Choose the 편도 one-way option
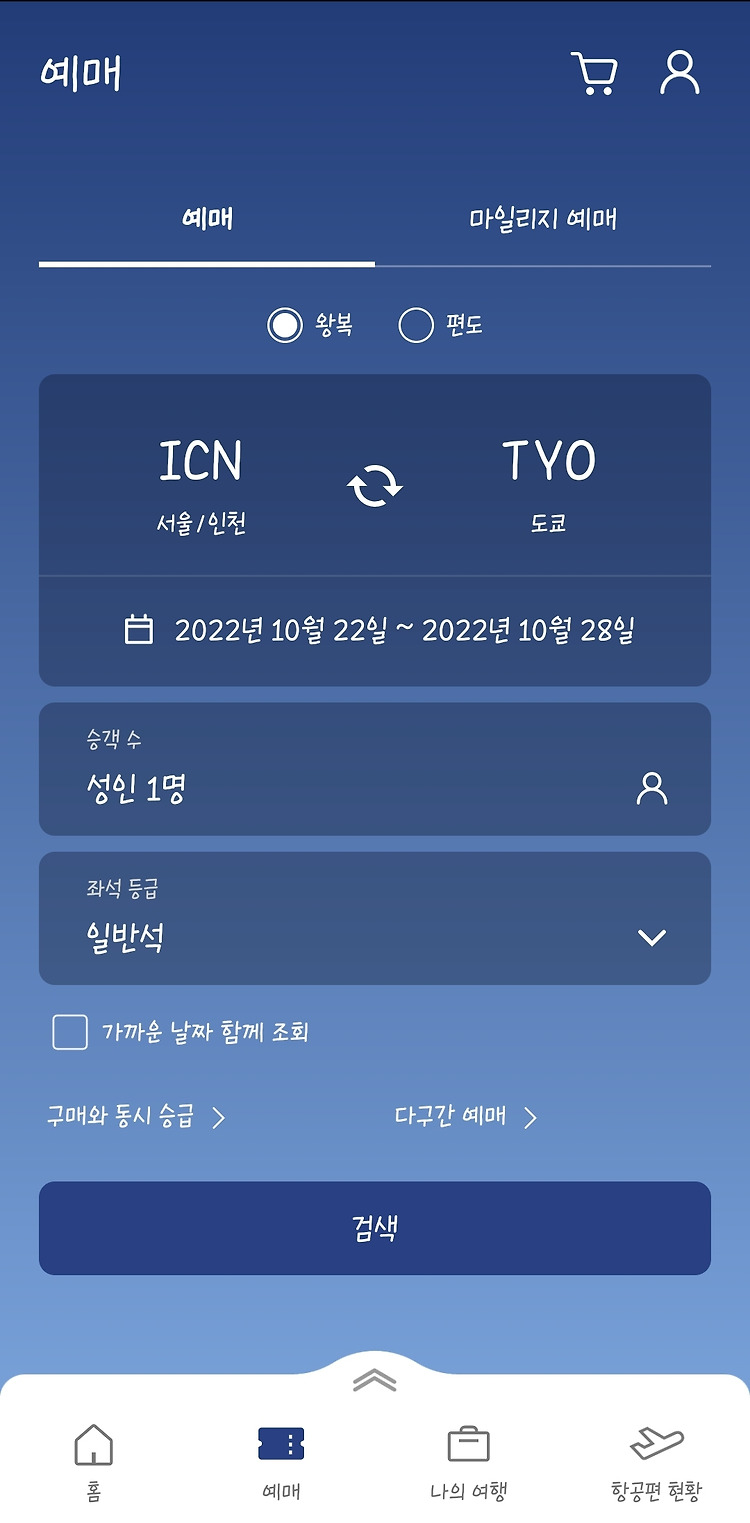The width and height of the screenshot is (750, 1523). coord(441,325)
